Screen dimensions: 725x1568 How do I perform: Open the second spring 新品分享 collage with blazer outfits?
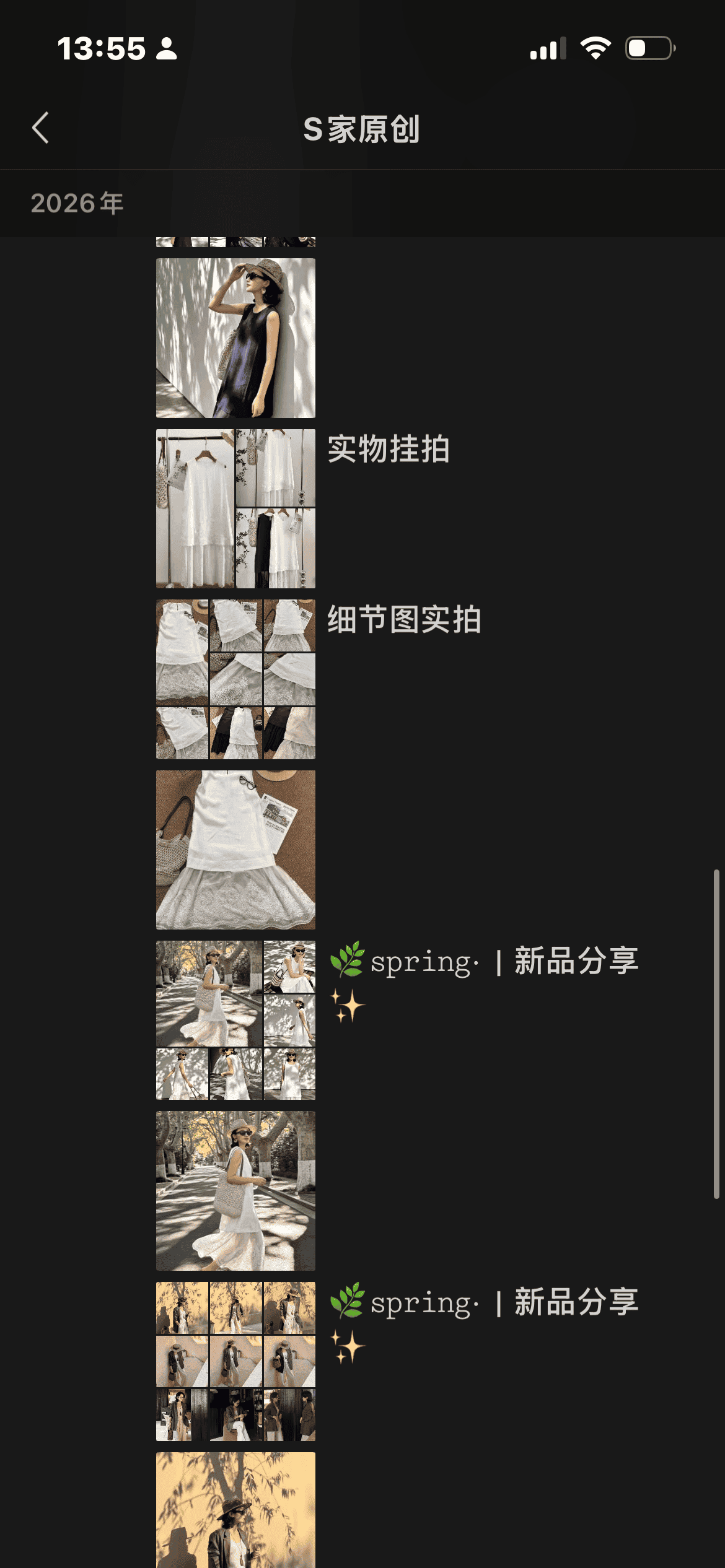[x=235, y=1361]
